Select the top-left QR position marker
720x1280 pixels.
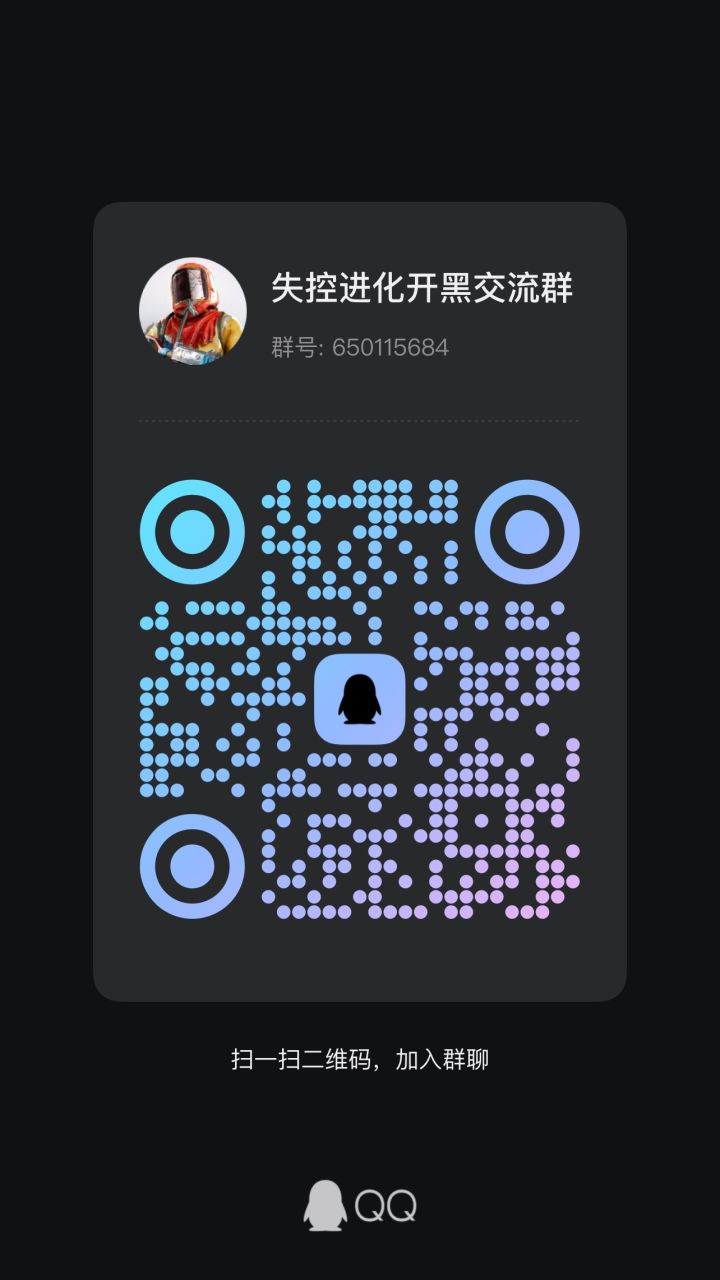pyautogui.click(x=192, y=531)
